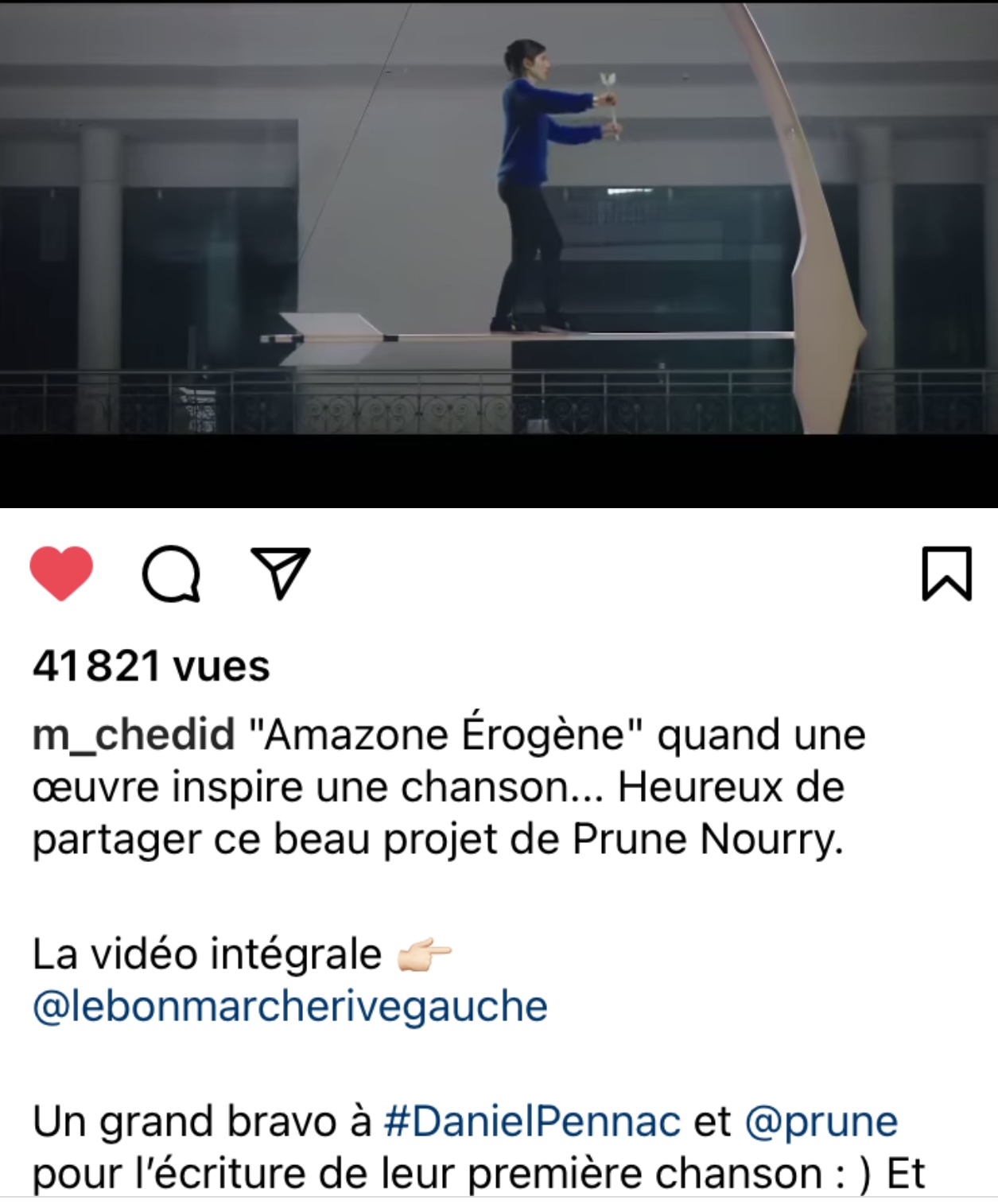
Task: Open the @prune profile mention
Action: (821, 1121)
